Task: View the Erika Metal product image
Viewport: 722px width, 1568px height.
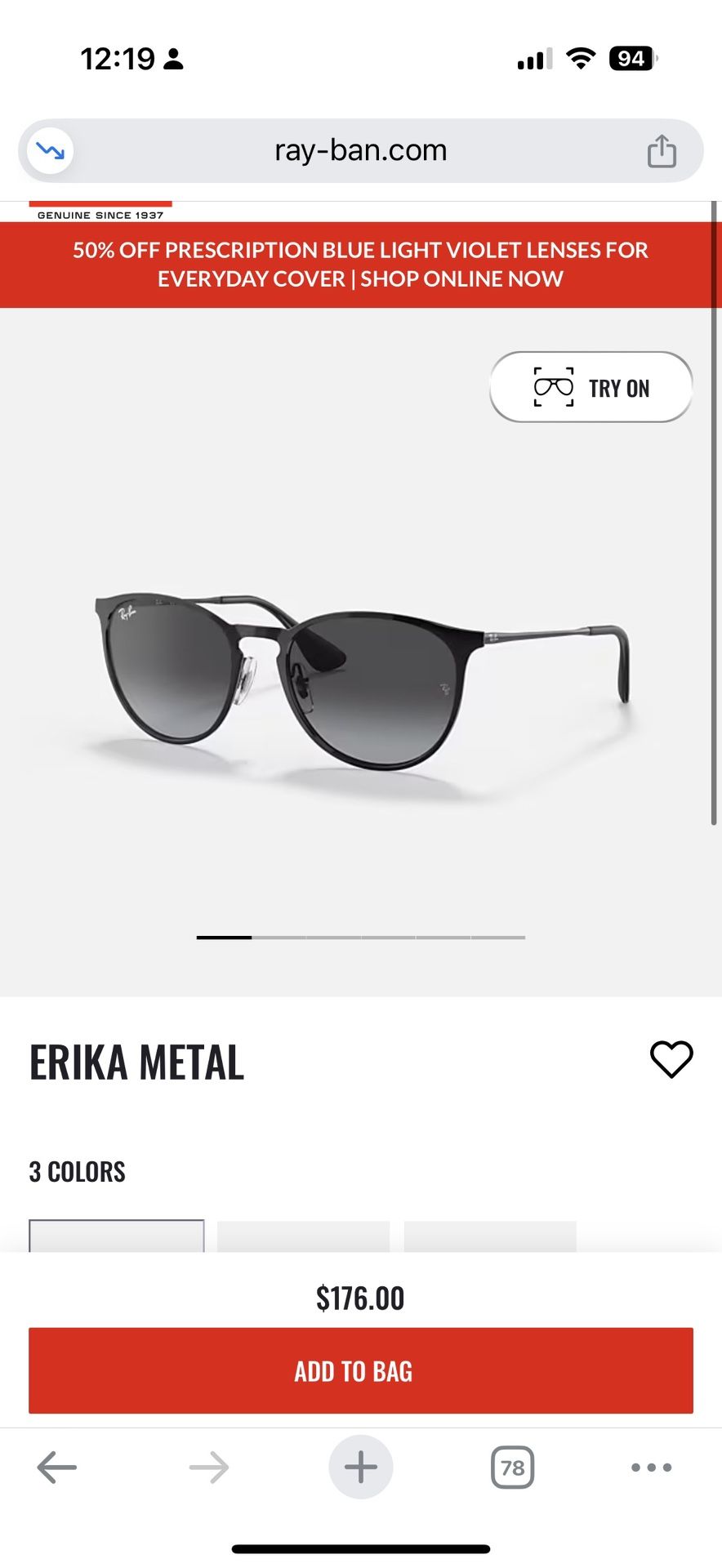Action: [x=360, y=678]
